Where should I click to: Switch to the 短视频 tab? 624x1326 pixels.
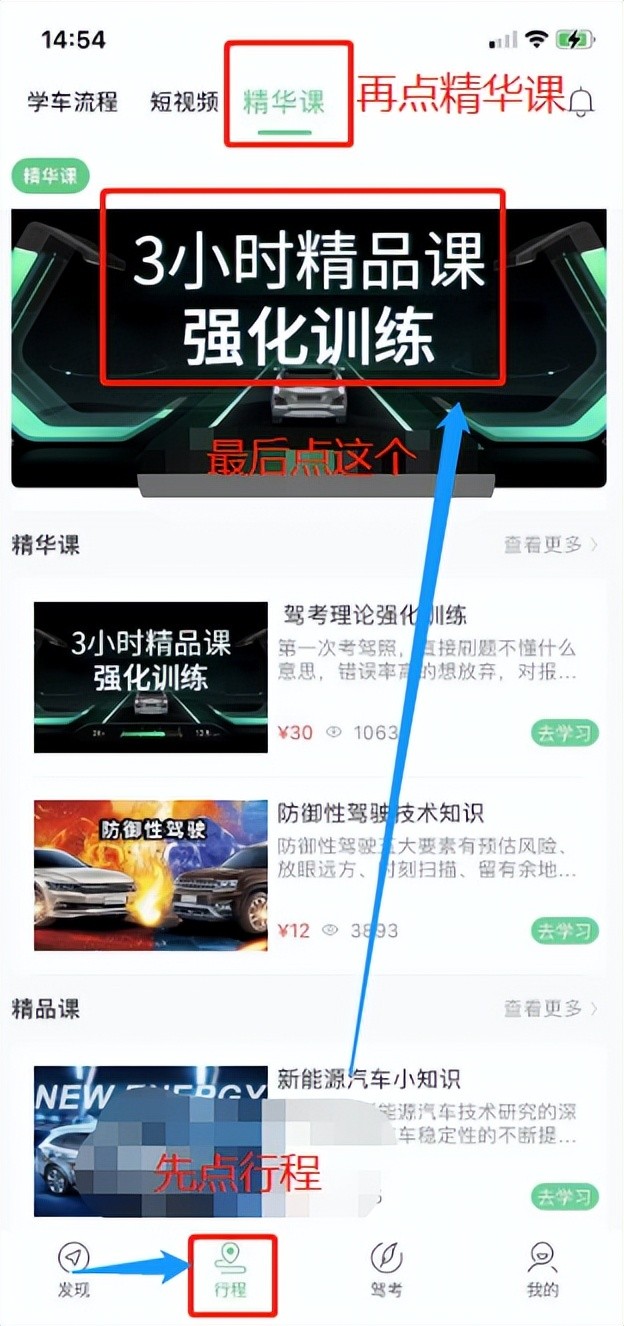(185, 102)
